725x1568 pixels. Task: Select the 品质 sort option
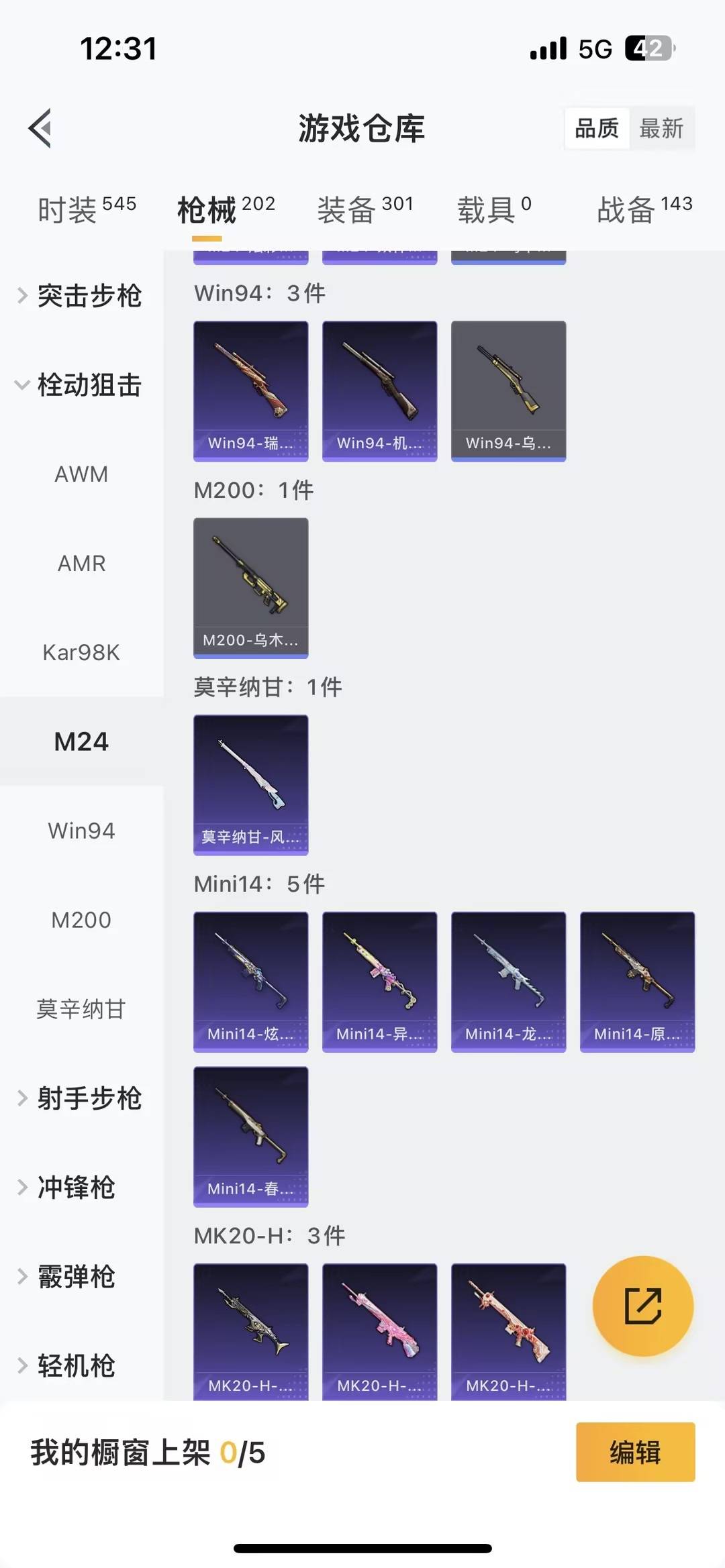click(597, 129)
